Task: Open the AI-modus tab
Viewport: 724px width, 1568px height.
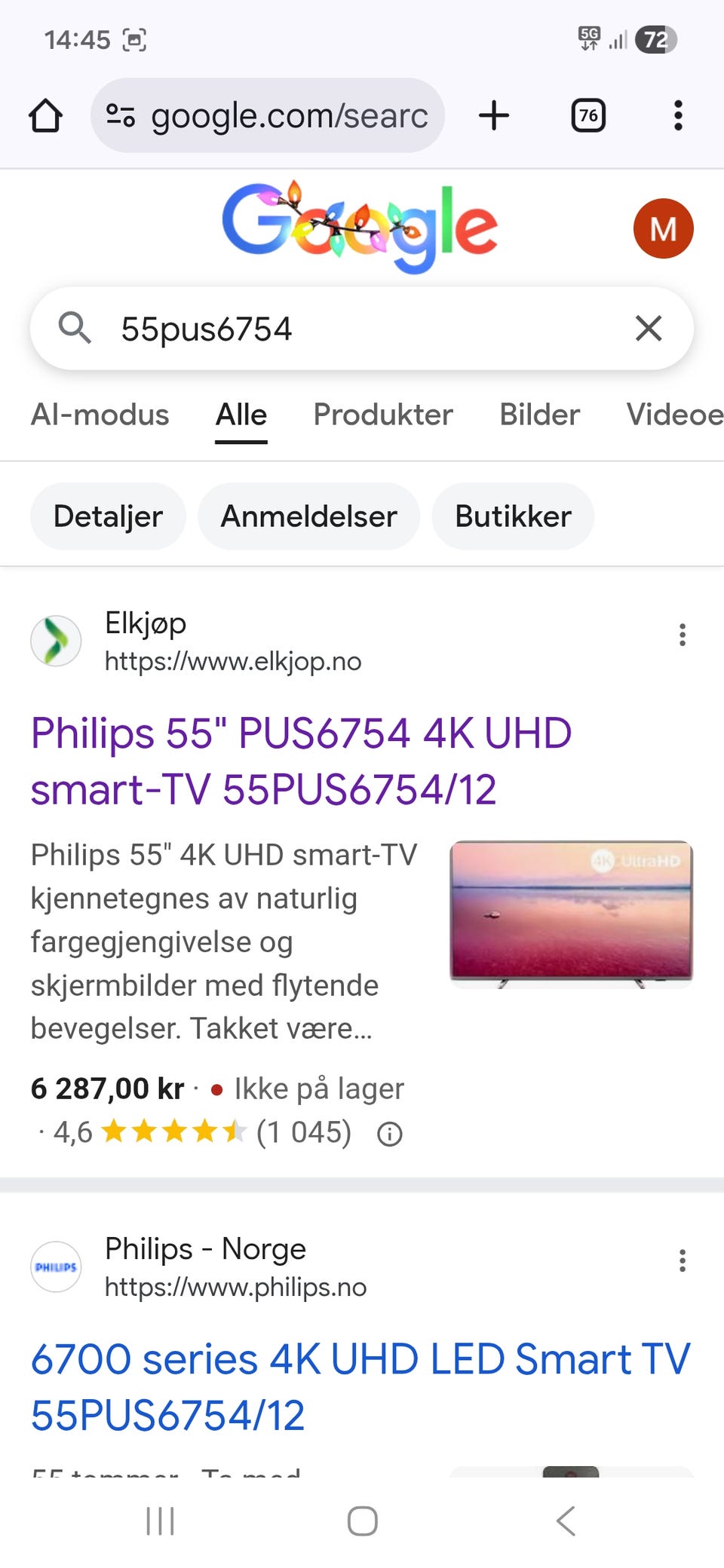Action: pyautogui.click(x=100, y=415)
